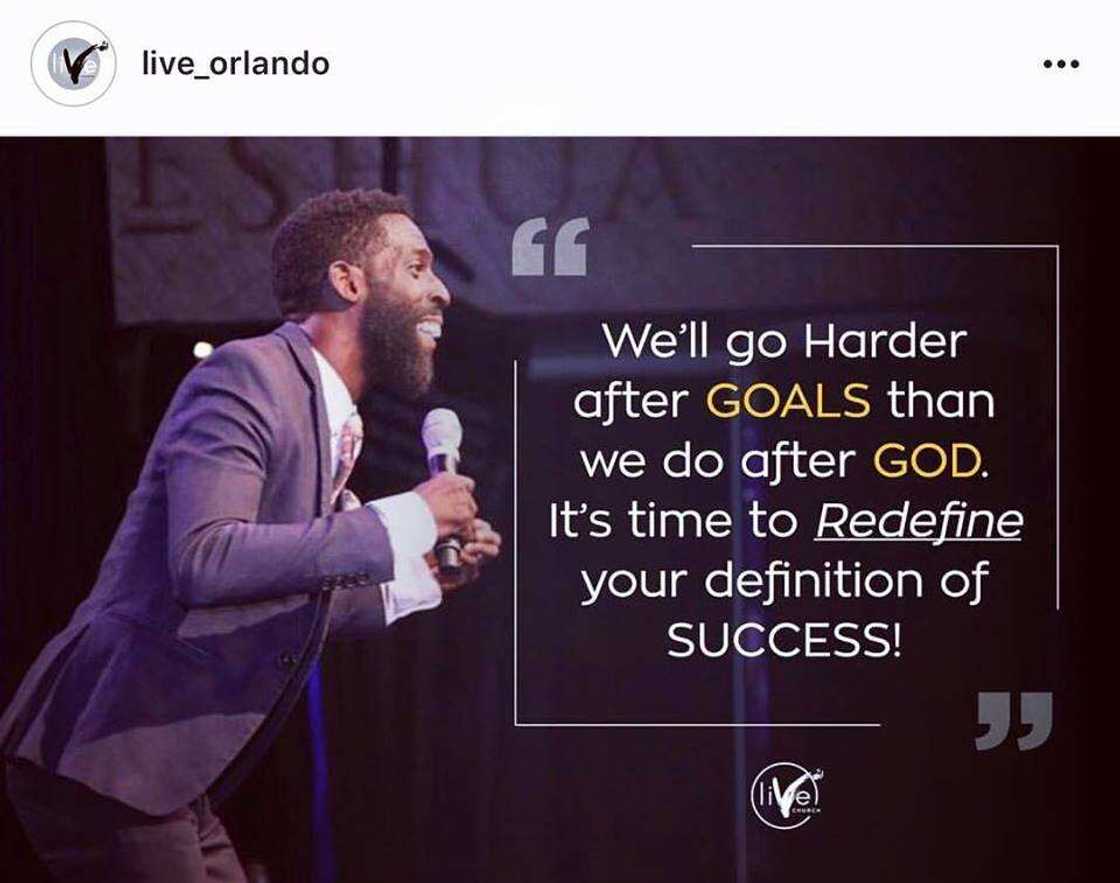
Task: Open the live_orlando profile picture
Action: [x=73, y=63]
